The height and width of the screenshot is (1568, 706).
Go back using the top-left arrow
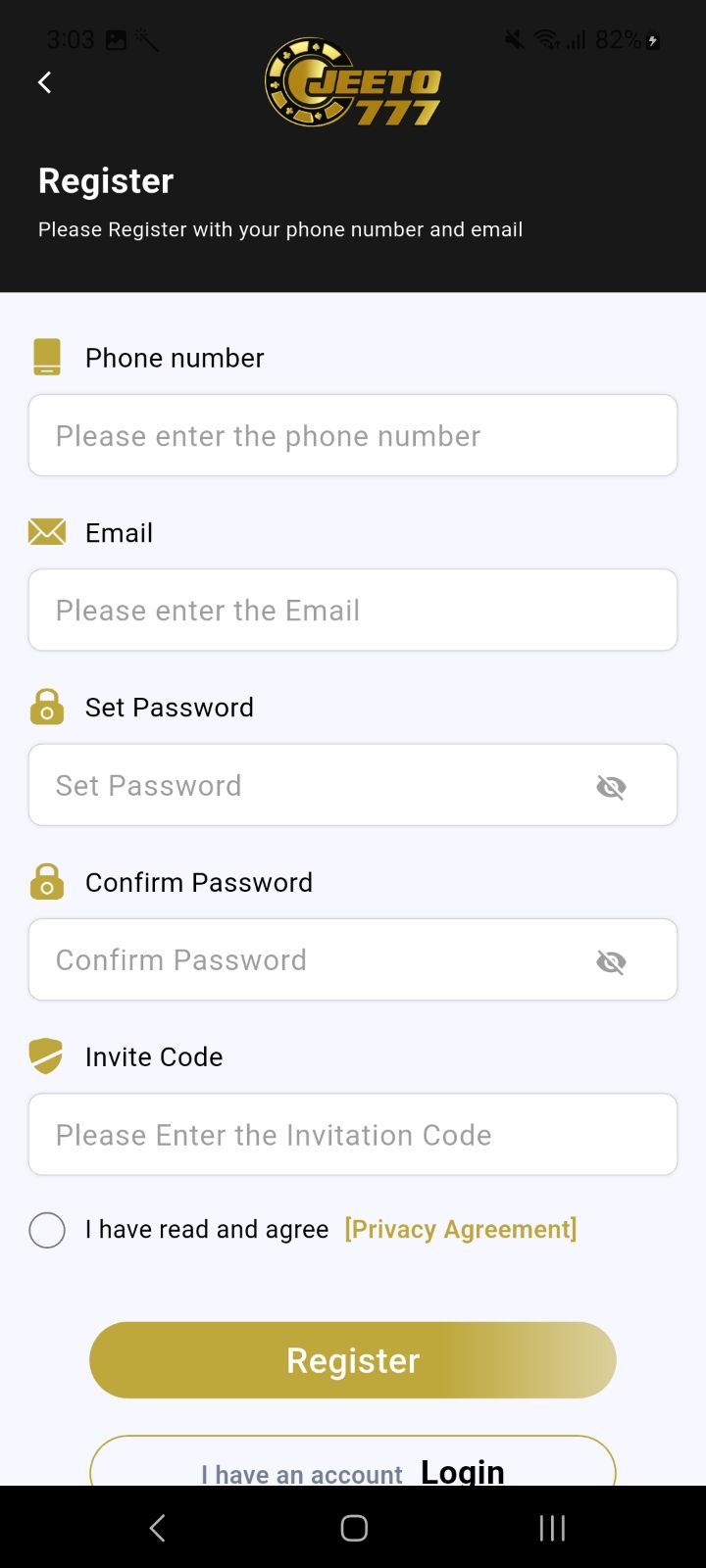pos(44,82)
